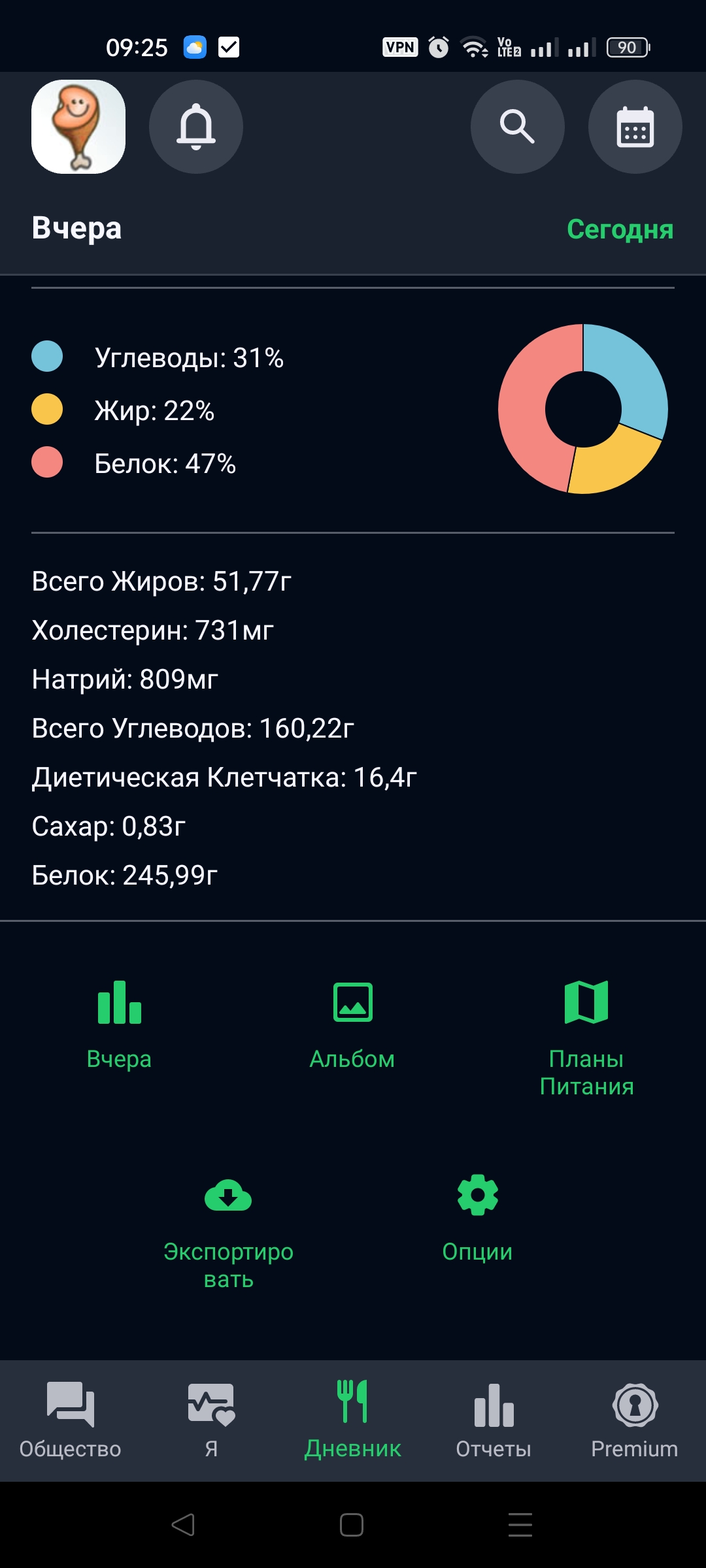Open the calendar date picker
Image resolution: width=706 pixels, height=1568 pixels.
(x=635, y=127)
